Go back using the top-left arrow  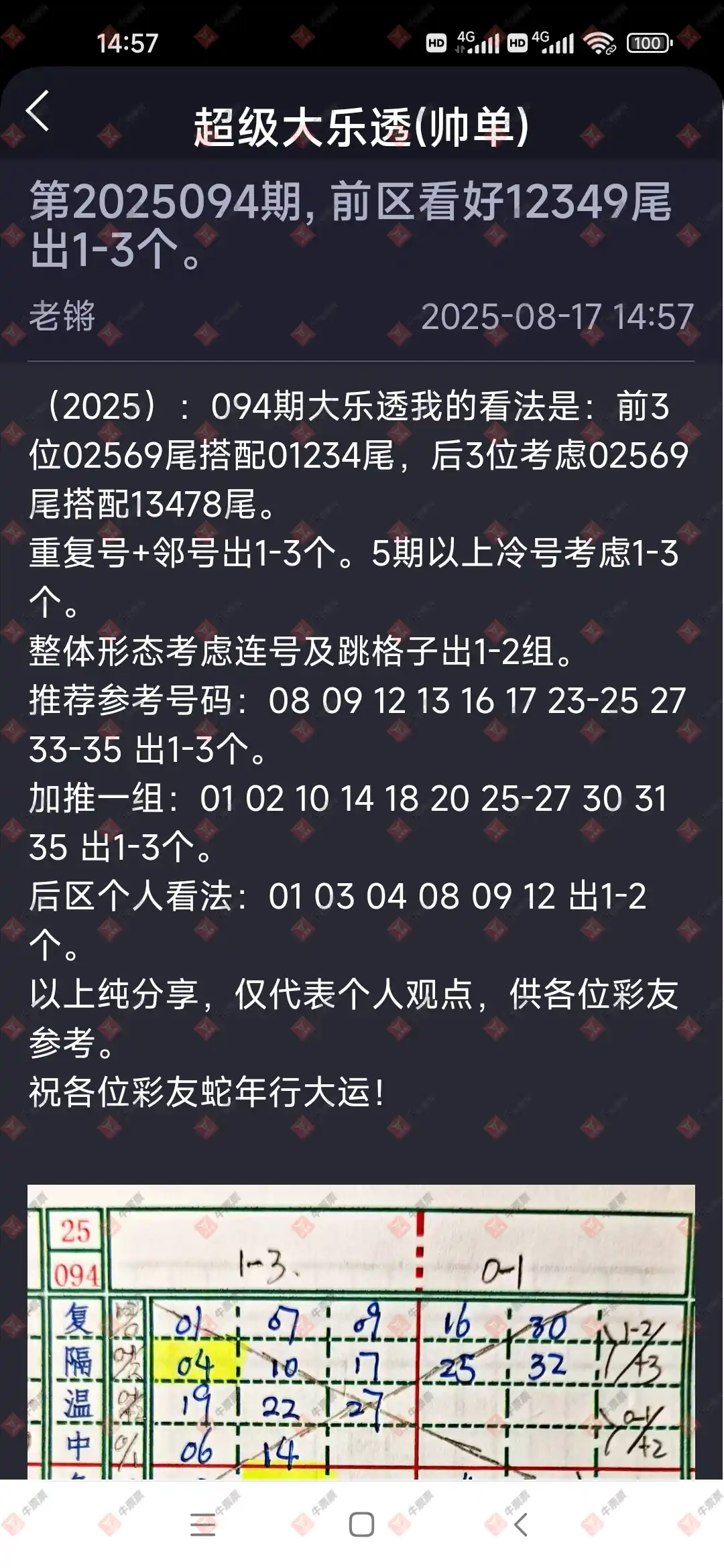coord(38,111)
